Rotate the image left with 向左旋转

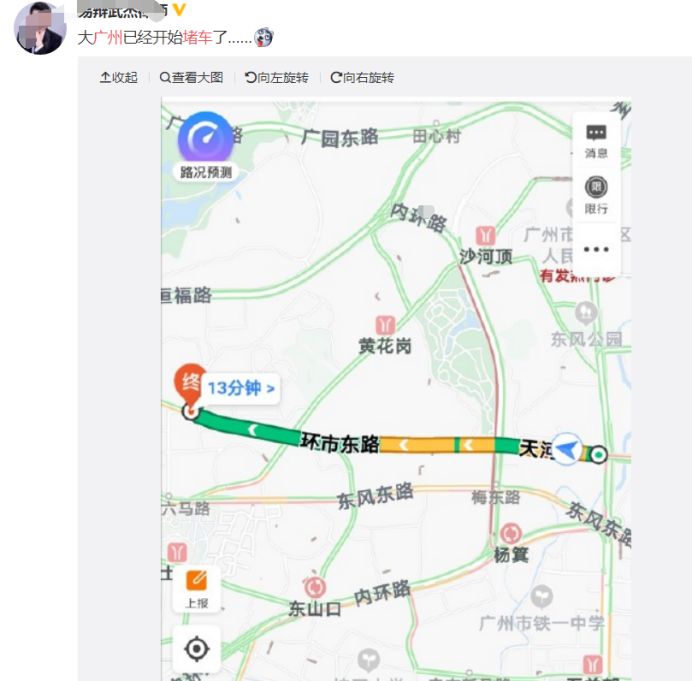[277, 78]
